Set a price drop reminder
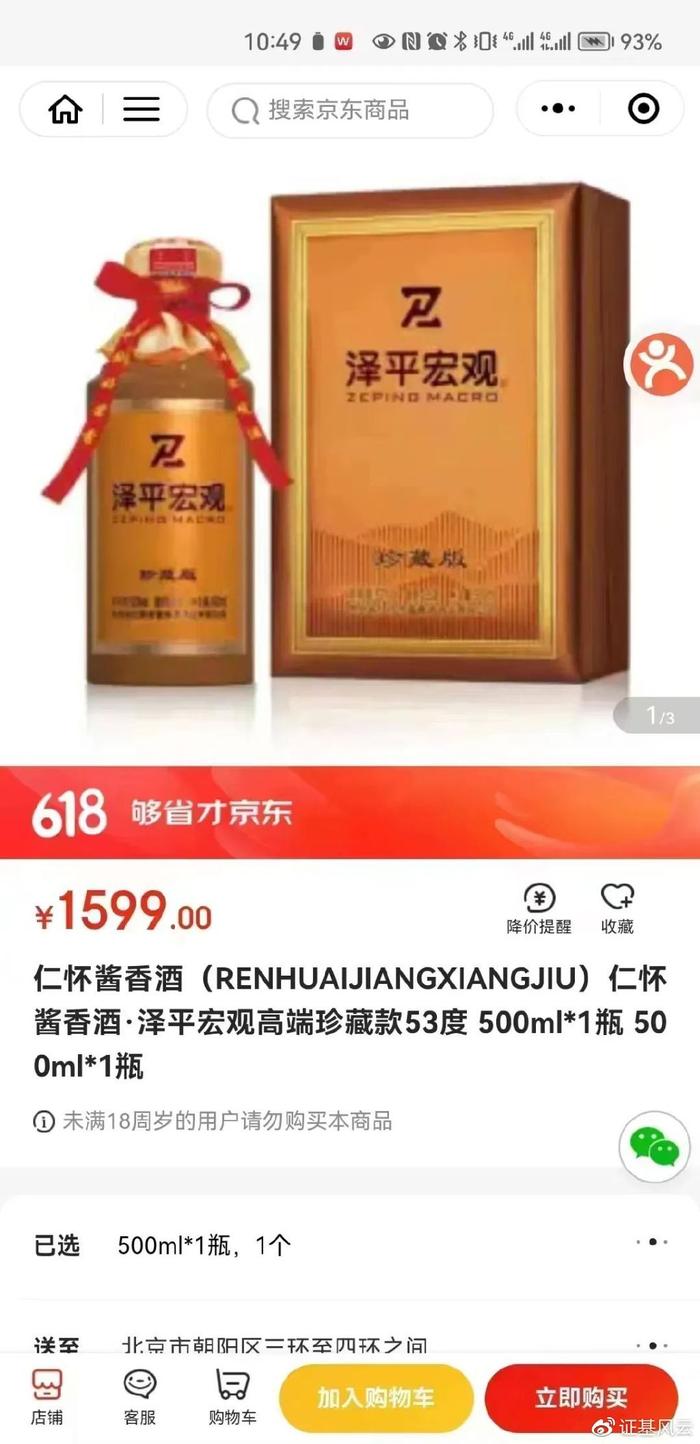This screenshot has height=1444, width=700. [538, 908]
